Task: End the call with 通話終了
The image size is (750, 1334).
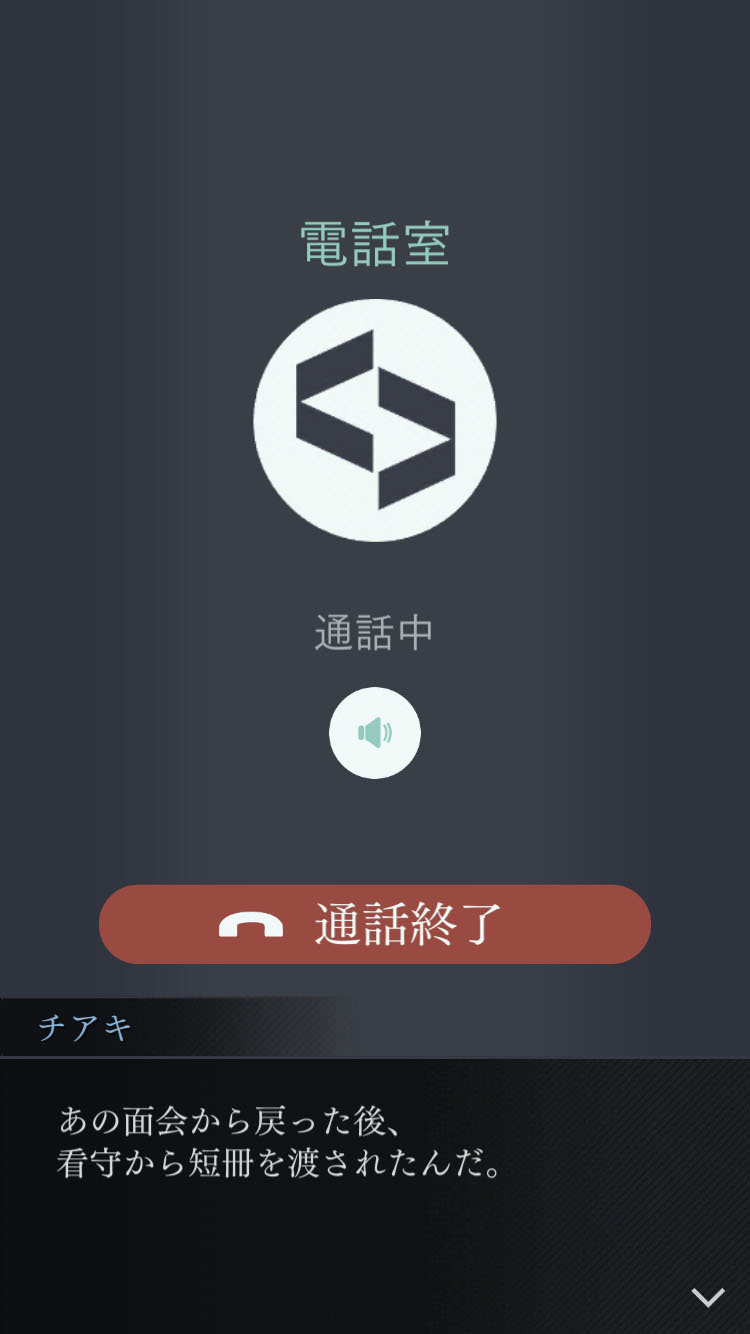Action: click(375, 924)
